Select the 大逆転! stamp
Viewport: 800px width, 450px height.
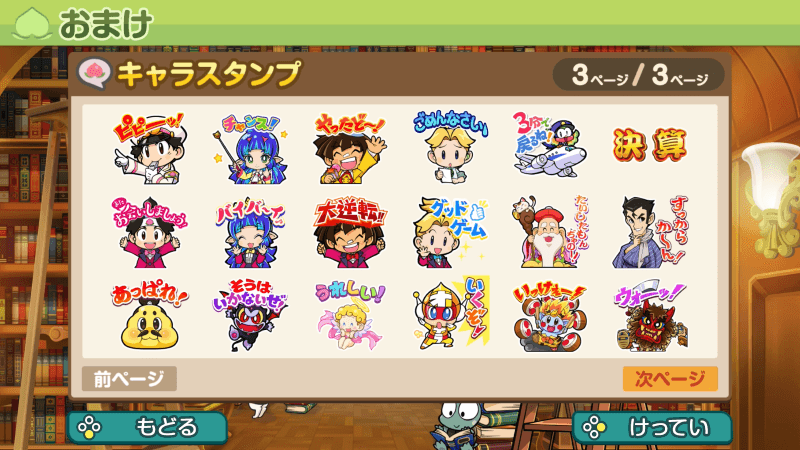[350, 230]
